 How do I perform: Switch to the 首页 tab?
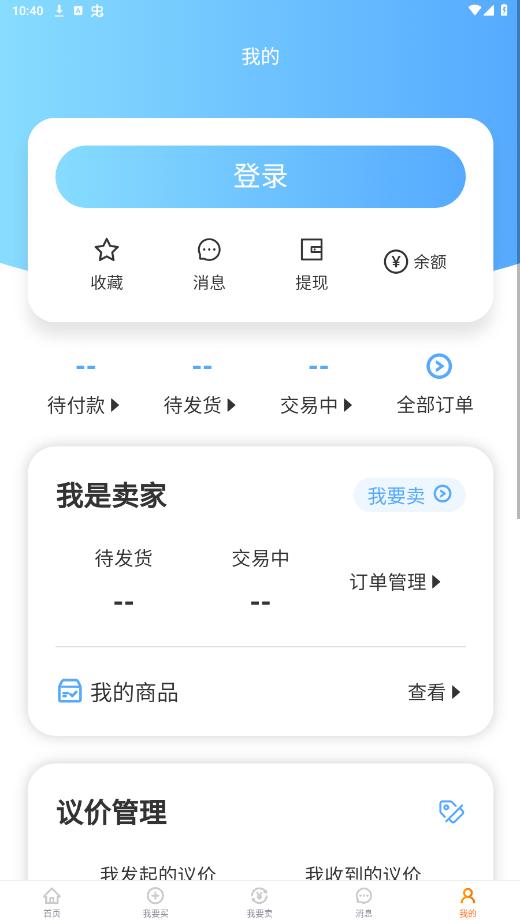pyautogui.click(x=52, y=902)
